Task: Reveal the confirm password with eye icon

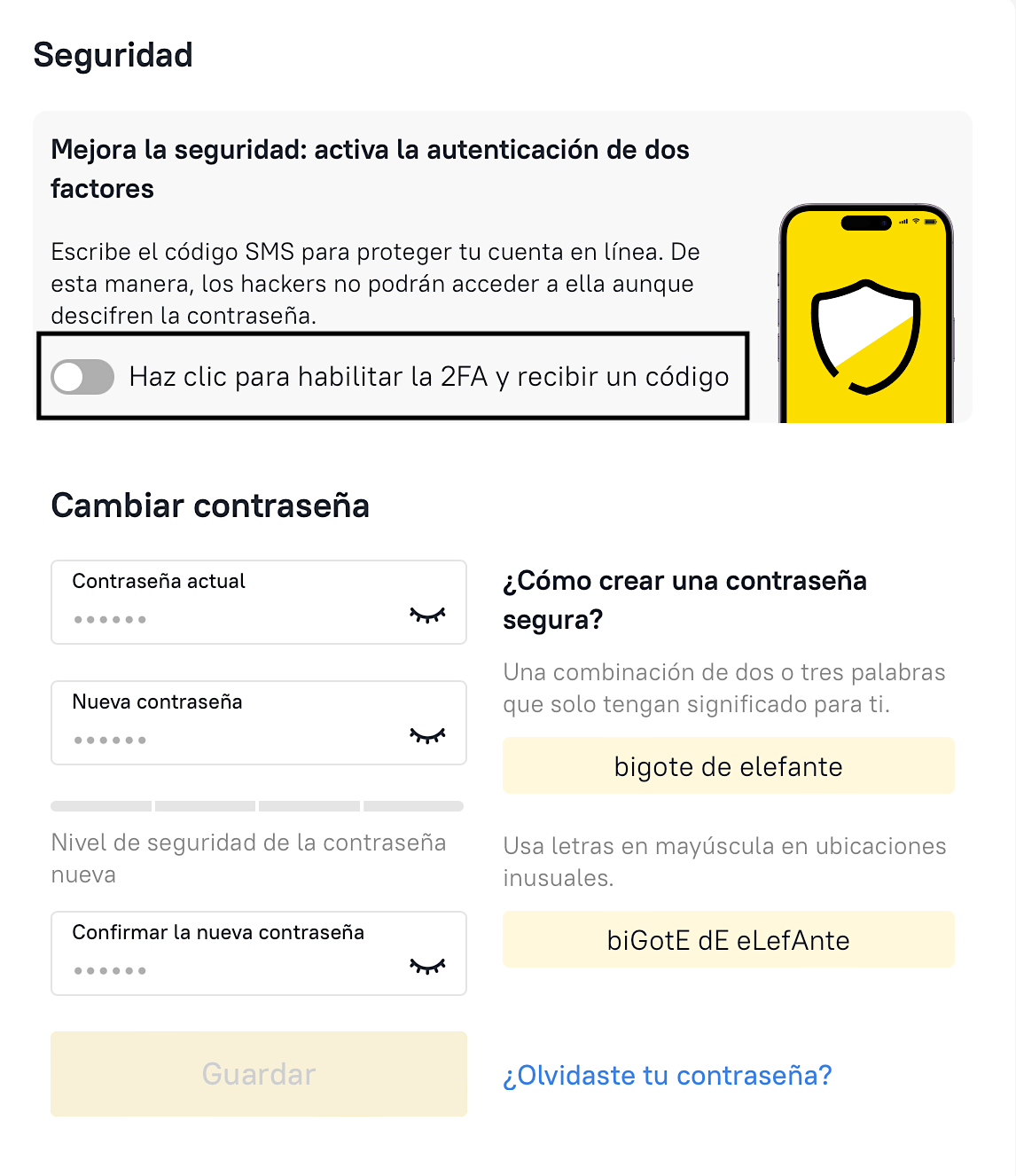Action: click(x=427, y=966)
